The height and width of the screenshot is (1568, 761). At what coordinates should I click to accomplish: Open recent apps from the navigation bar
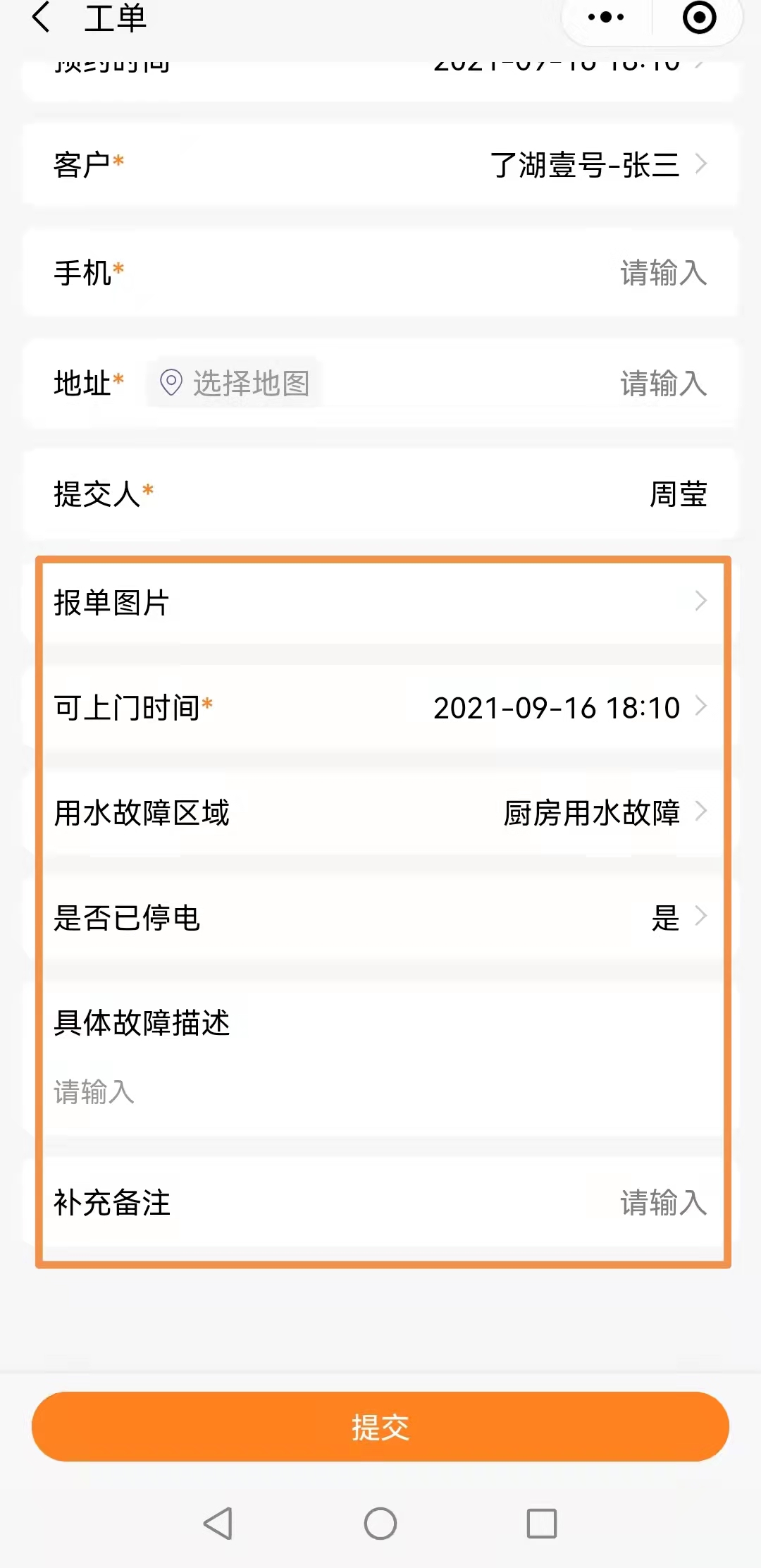tap(542, 1524)
